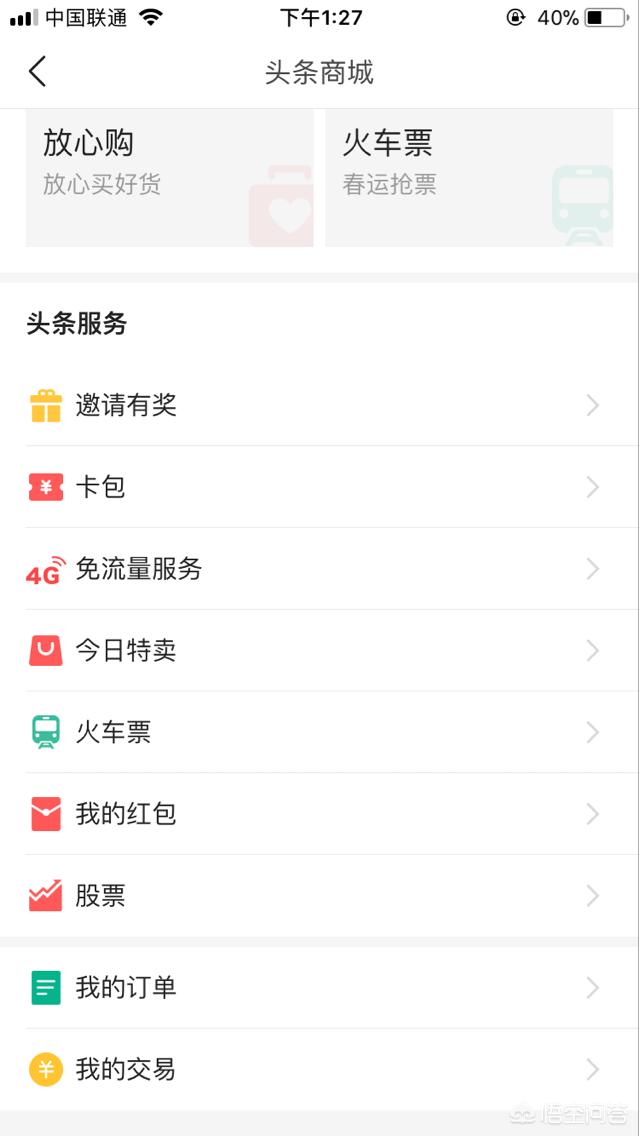Open the 卡包 row

[x=319, y=487]
